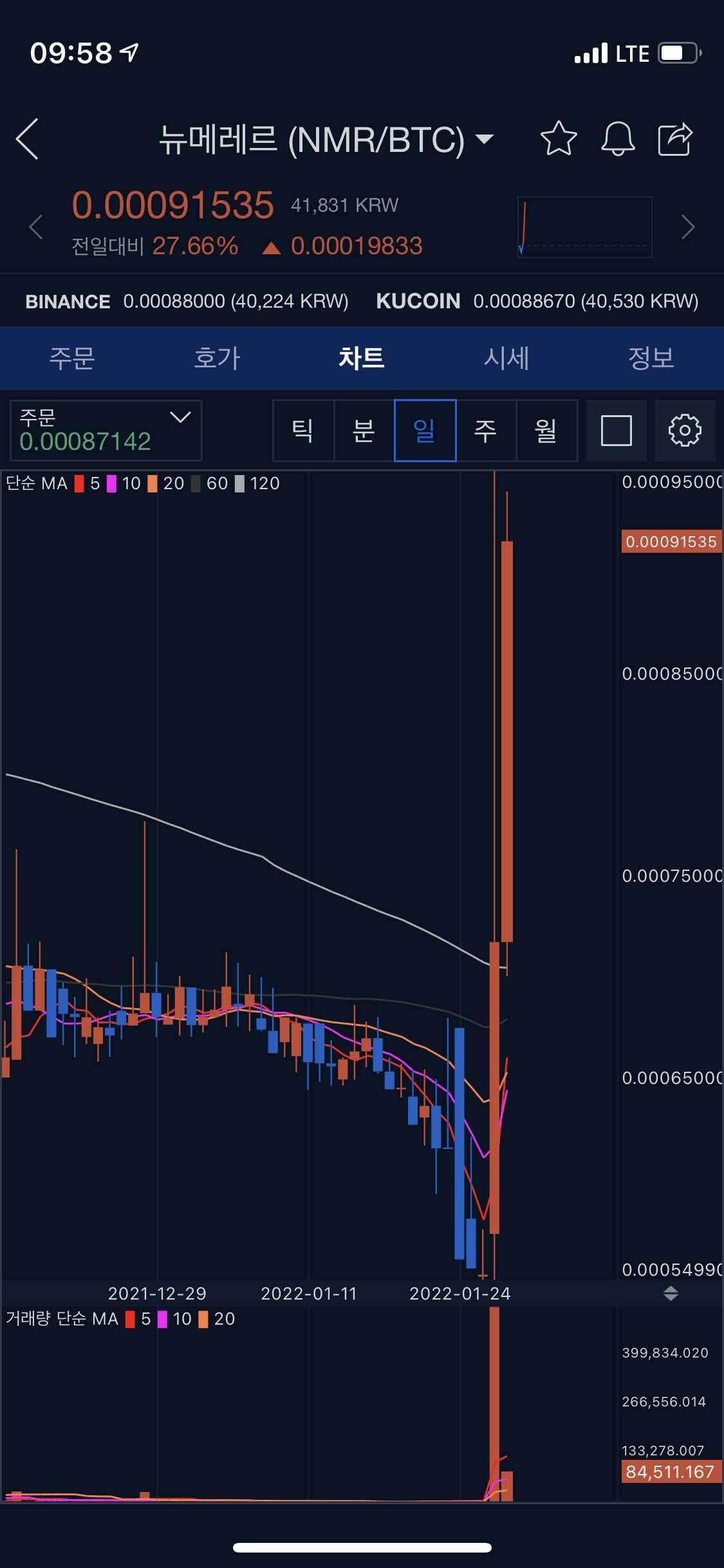Switch to the 호가 tab

pos(217,358)
